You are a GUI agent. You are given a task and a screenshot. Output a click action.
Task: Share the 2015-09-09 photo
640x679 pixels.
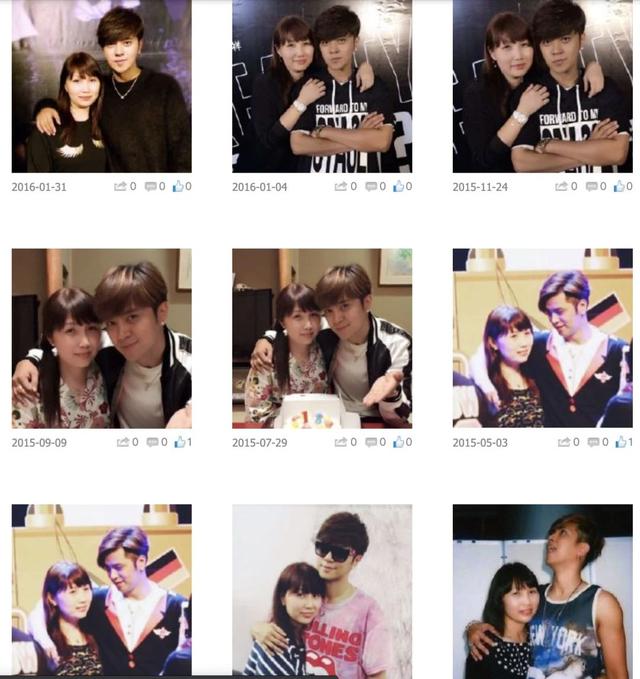click(x=121, y=442)
